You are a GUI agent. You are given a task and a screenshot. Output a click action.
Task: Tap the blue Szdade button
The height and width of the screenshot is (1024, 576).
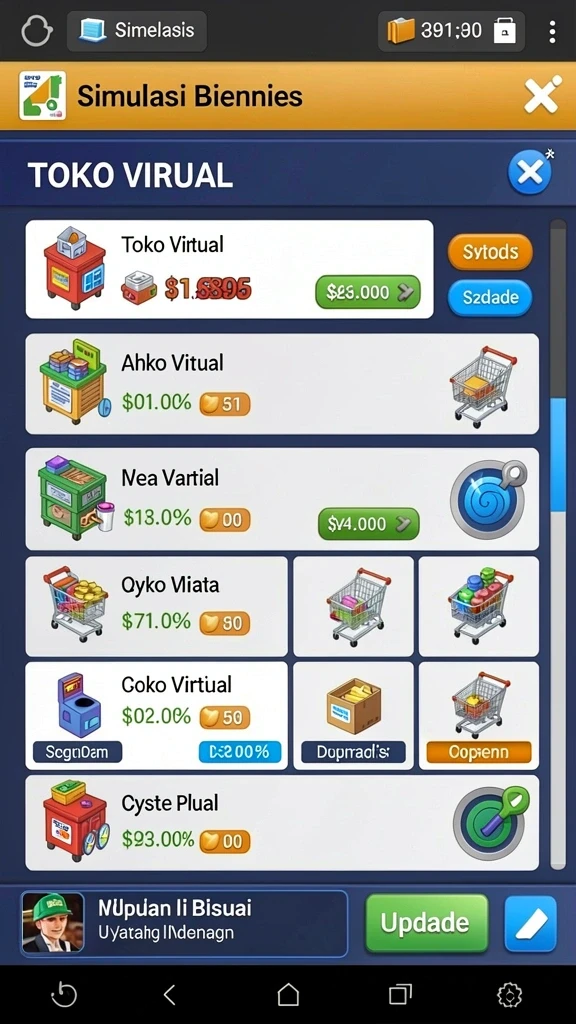490,298
